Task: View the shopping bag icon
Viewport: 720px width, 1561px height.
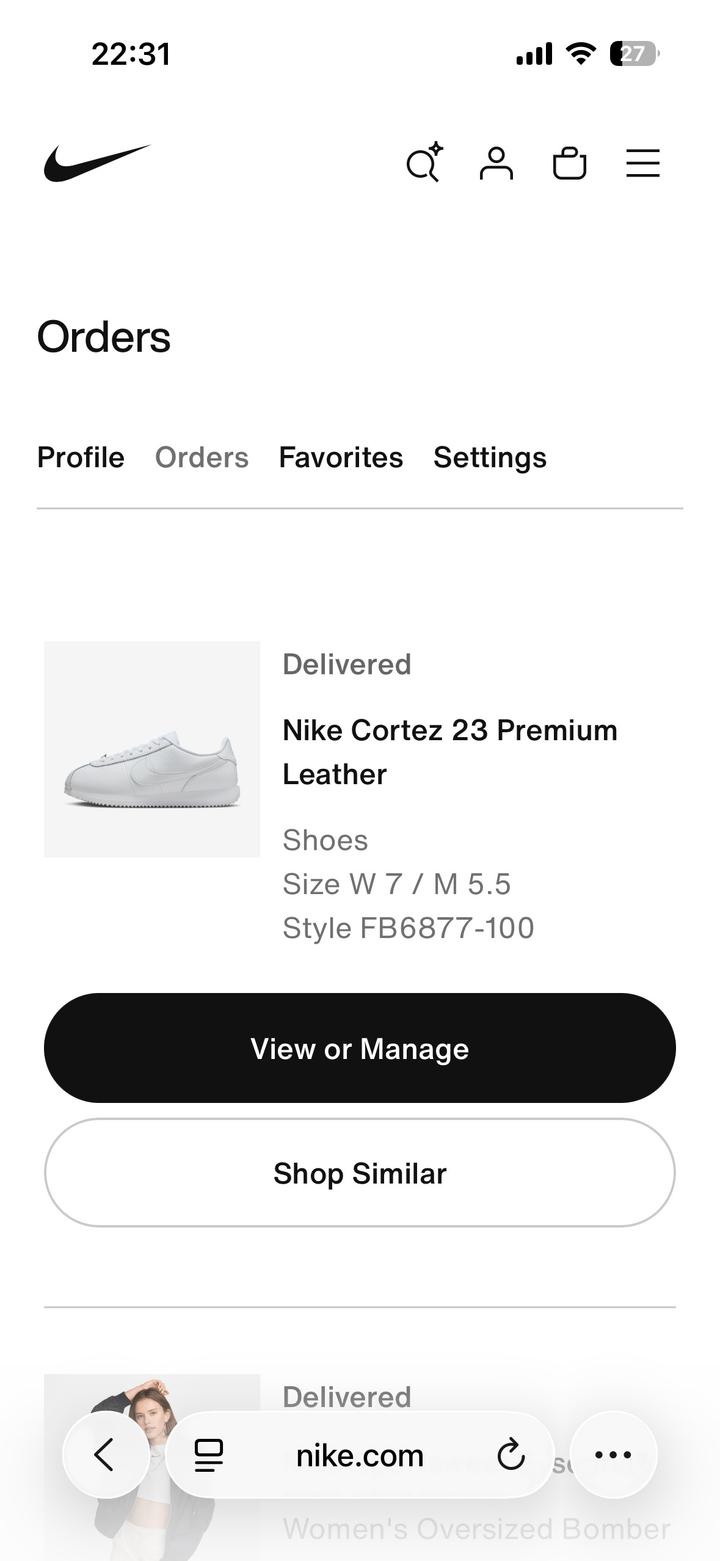Action: click(569, 163)
